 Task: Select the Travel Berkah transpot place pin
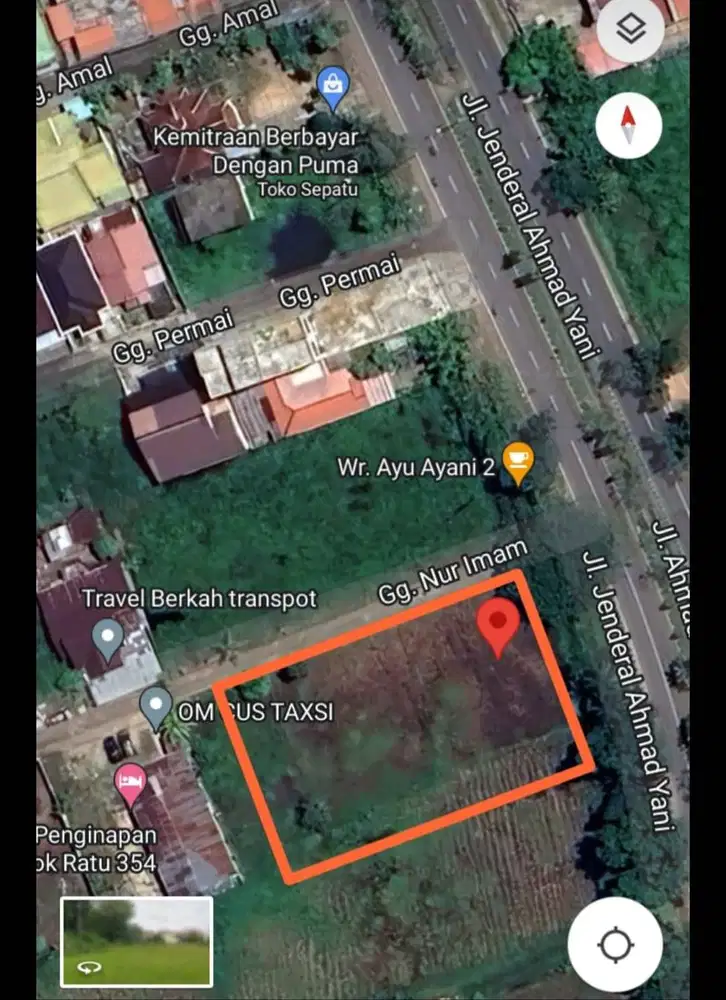click(x=107, y=636)
